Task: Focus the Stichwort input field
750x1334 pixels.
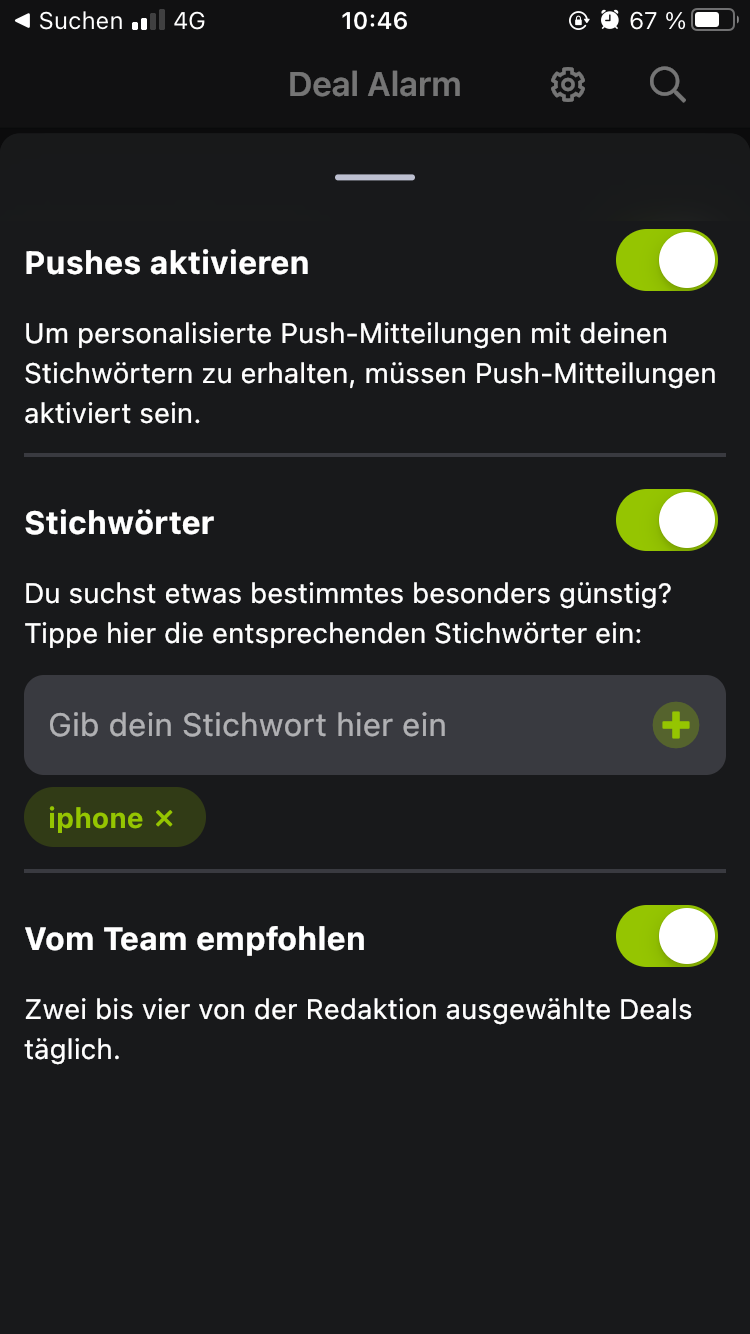Action: (x=330, y=725)
